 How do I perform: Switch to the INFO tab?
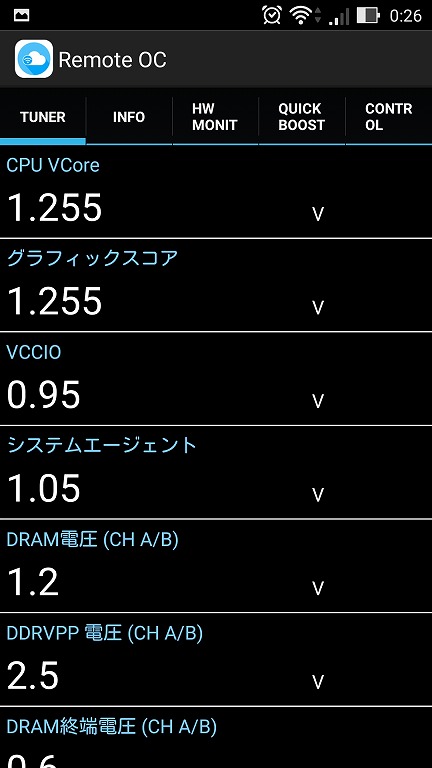coord(129,117)
